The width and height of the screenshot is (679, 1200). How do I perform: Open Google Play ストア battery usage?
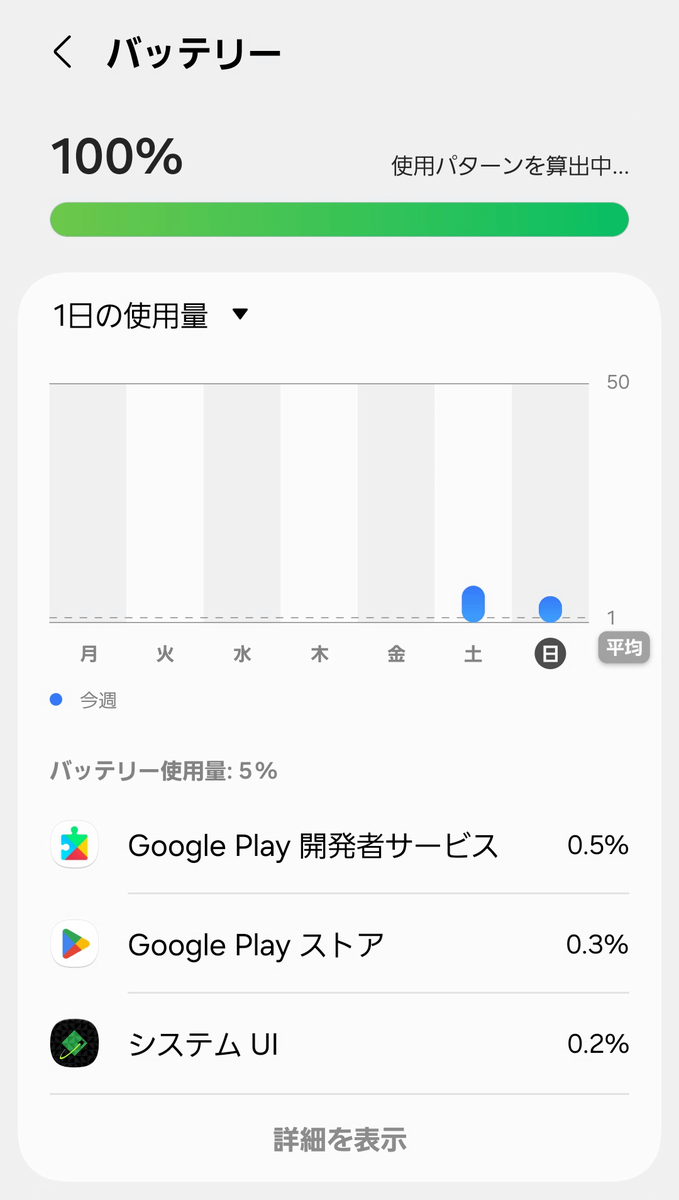pyautogui.click(x=339, y=944)
